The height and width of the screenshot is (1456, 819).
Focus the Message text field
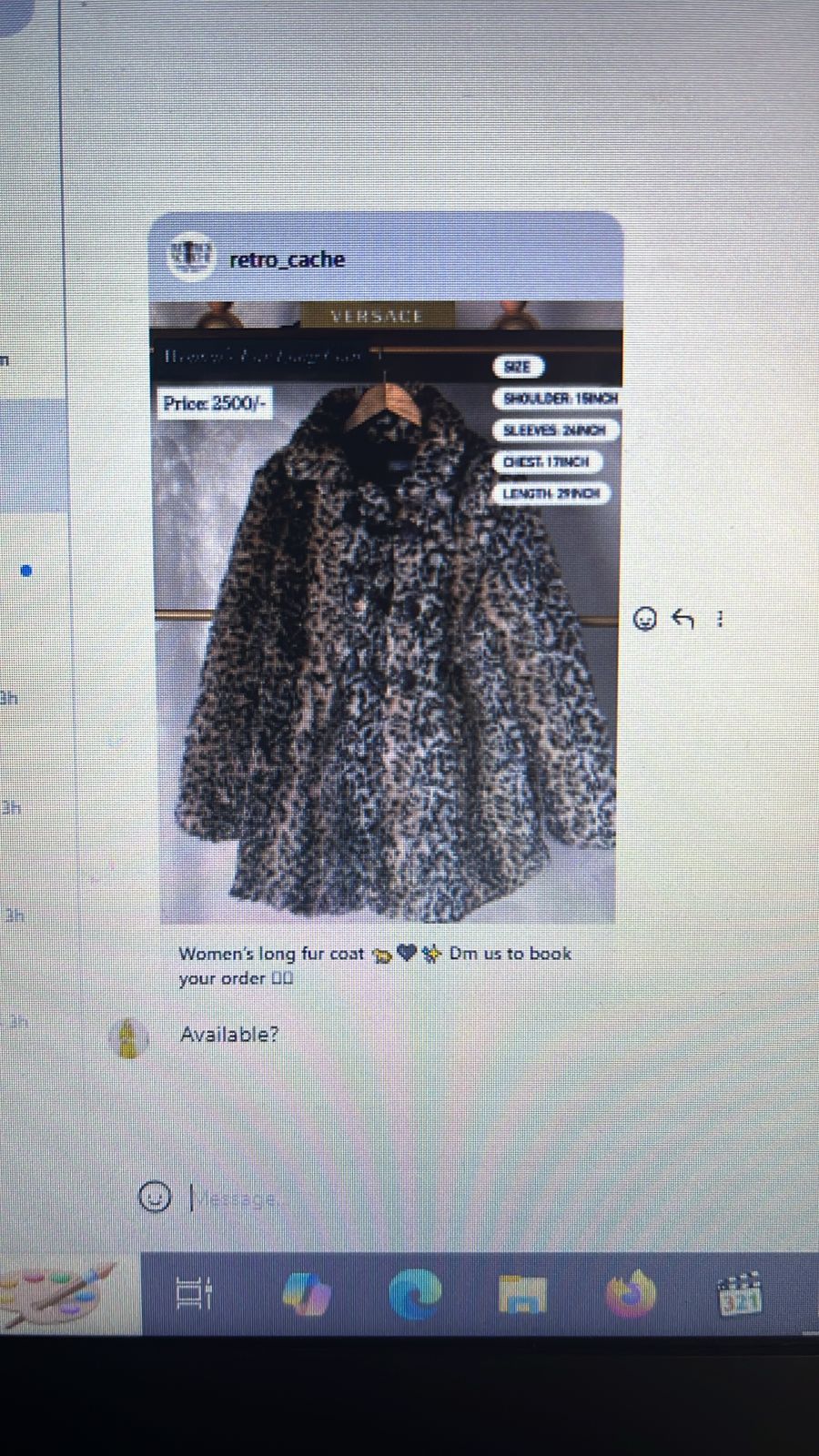pyautogui.click(x=409, y=1199)
